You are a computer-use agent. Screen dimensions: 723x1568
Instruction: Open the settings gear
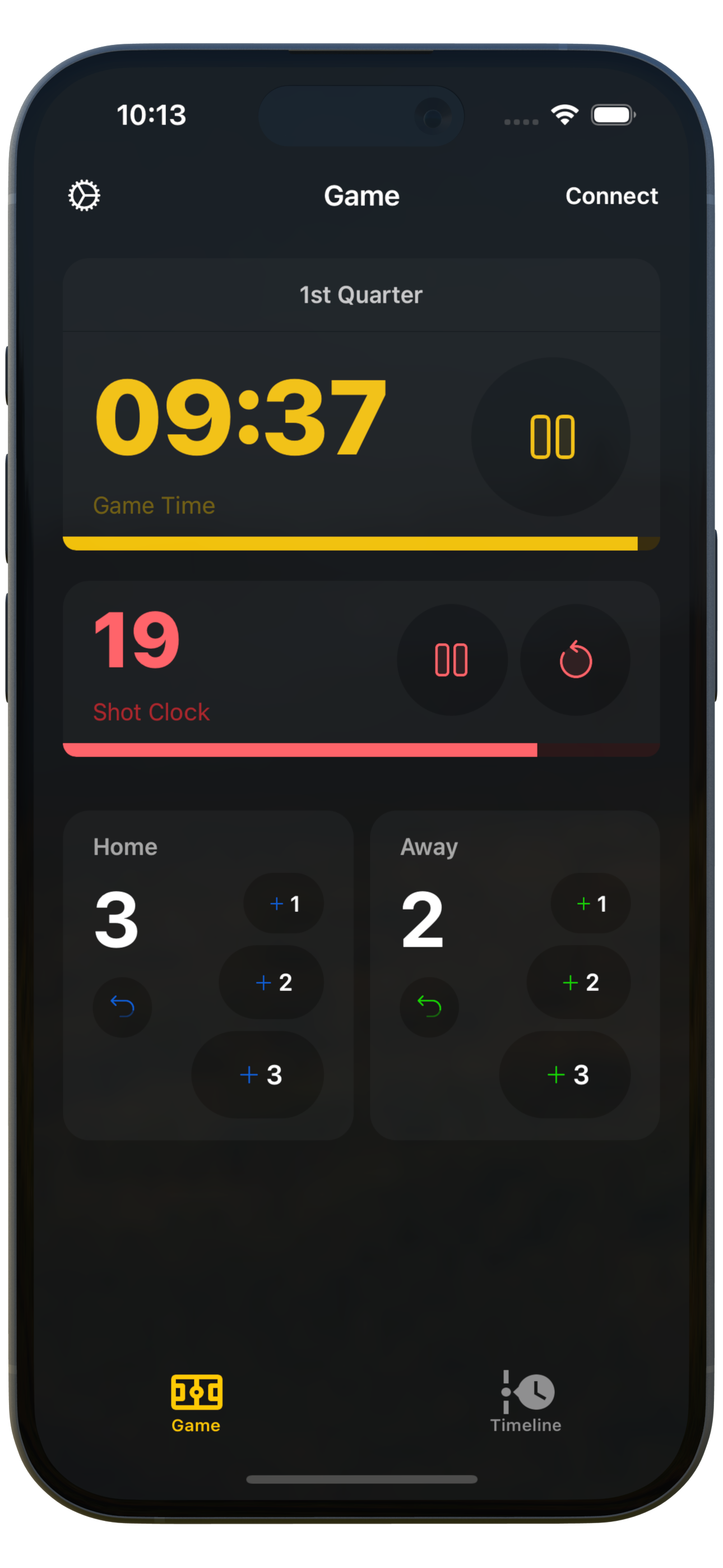tap(84, 195)
